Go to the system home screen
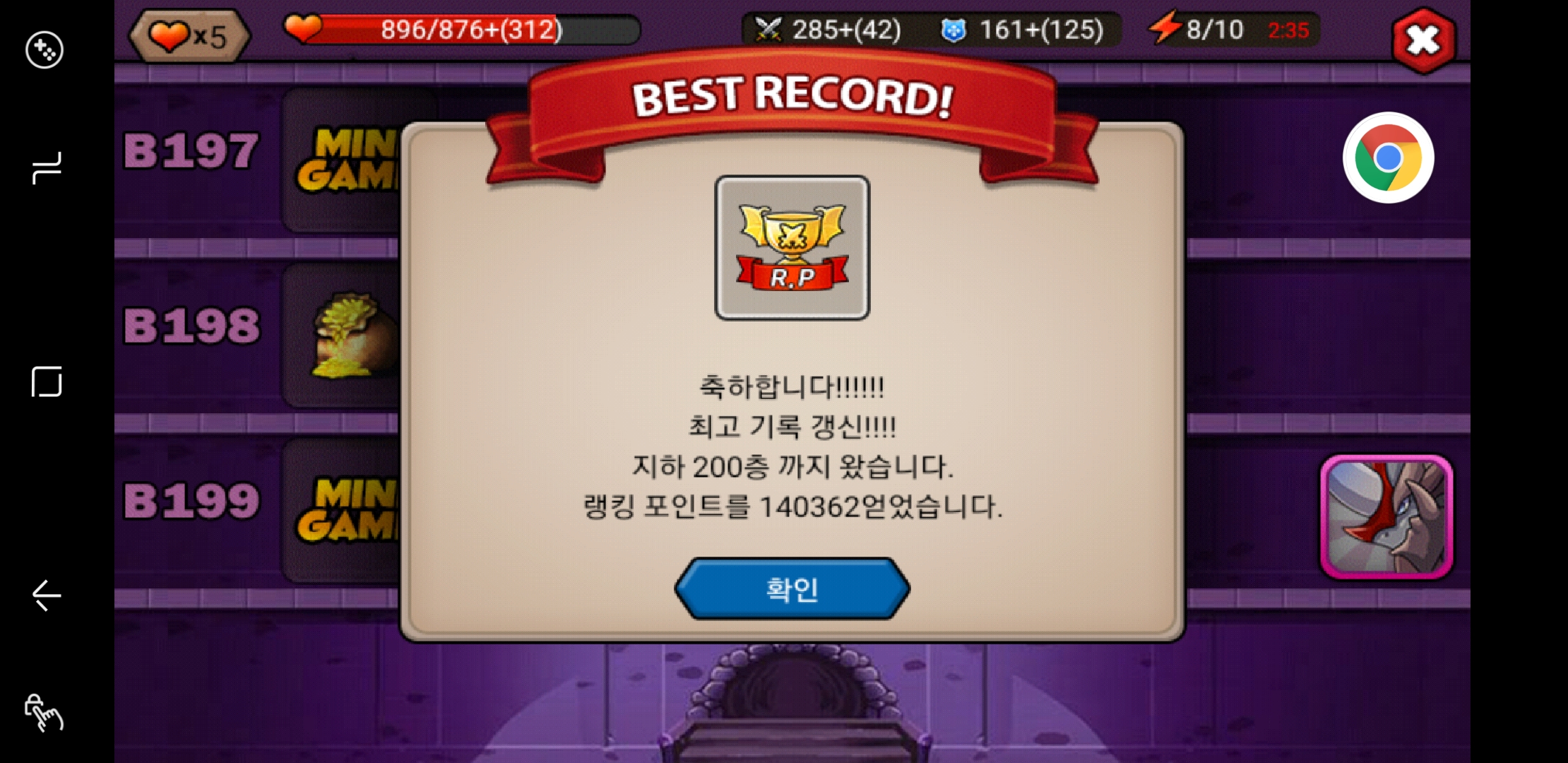The image size is (1568, 763). [x=47, y=381]
